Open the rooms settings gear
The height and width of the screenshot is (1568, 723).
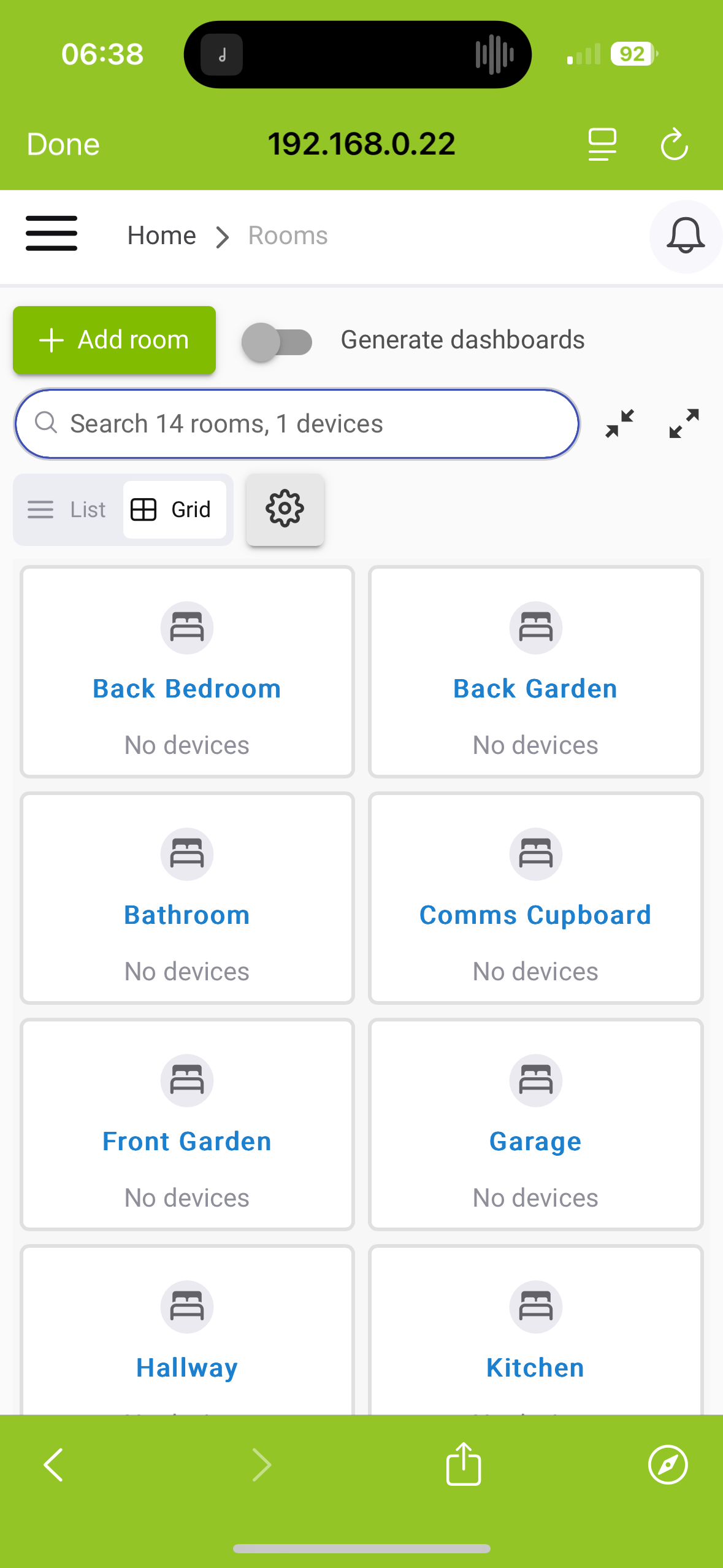(x=285, y=509)
